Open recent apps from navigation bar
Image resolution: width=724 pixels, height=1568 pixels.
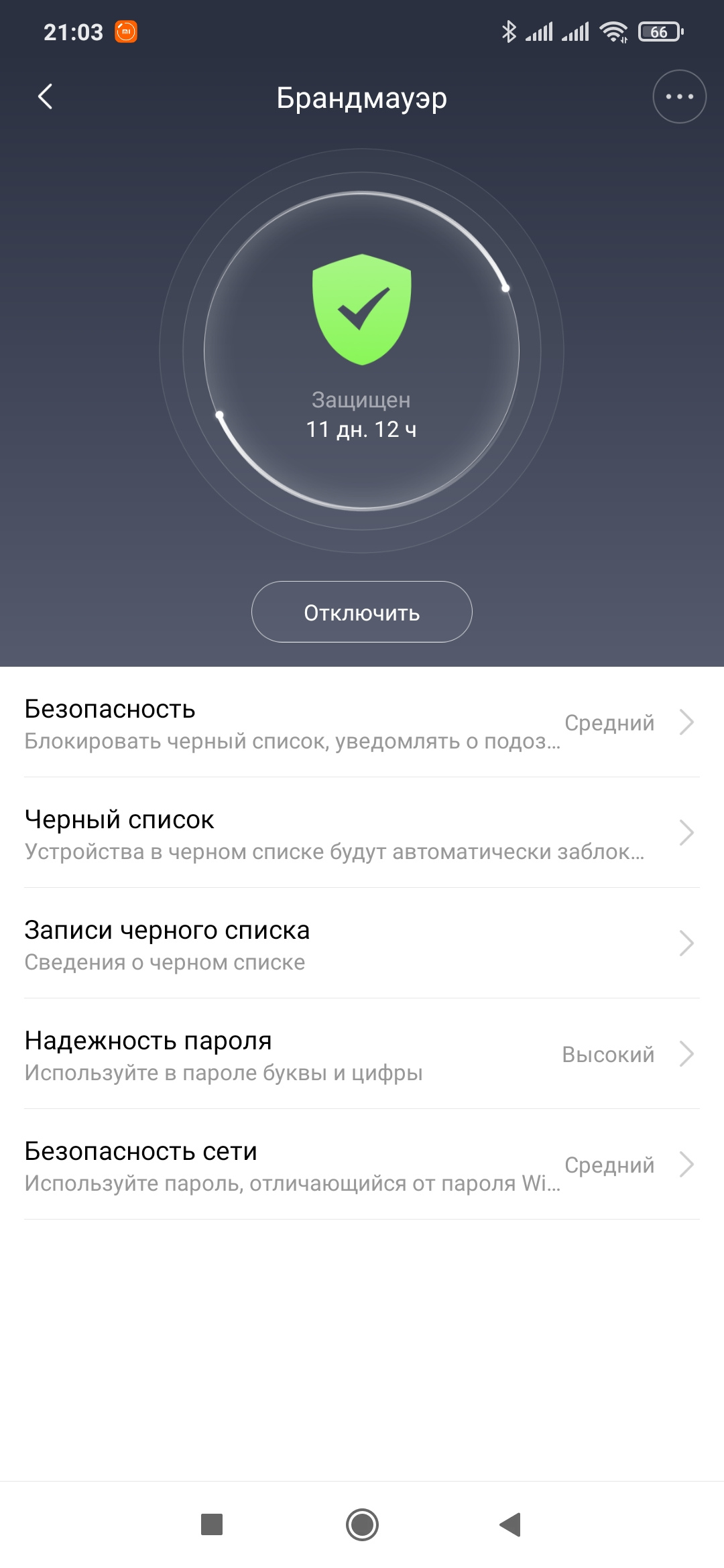tap(212, 1524)
